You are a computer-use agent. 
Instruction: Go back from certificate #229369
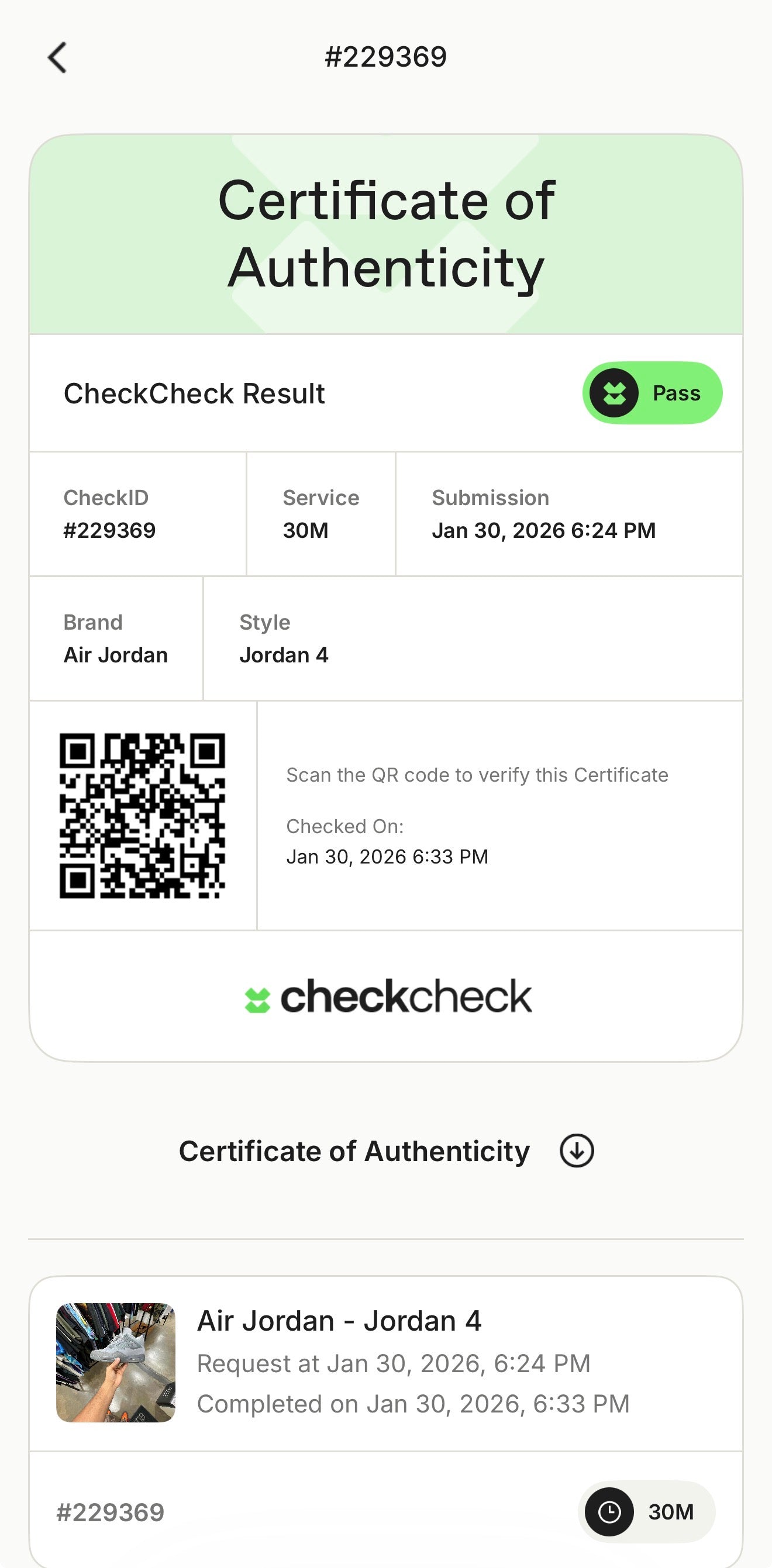click(57, 58)
